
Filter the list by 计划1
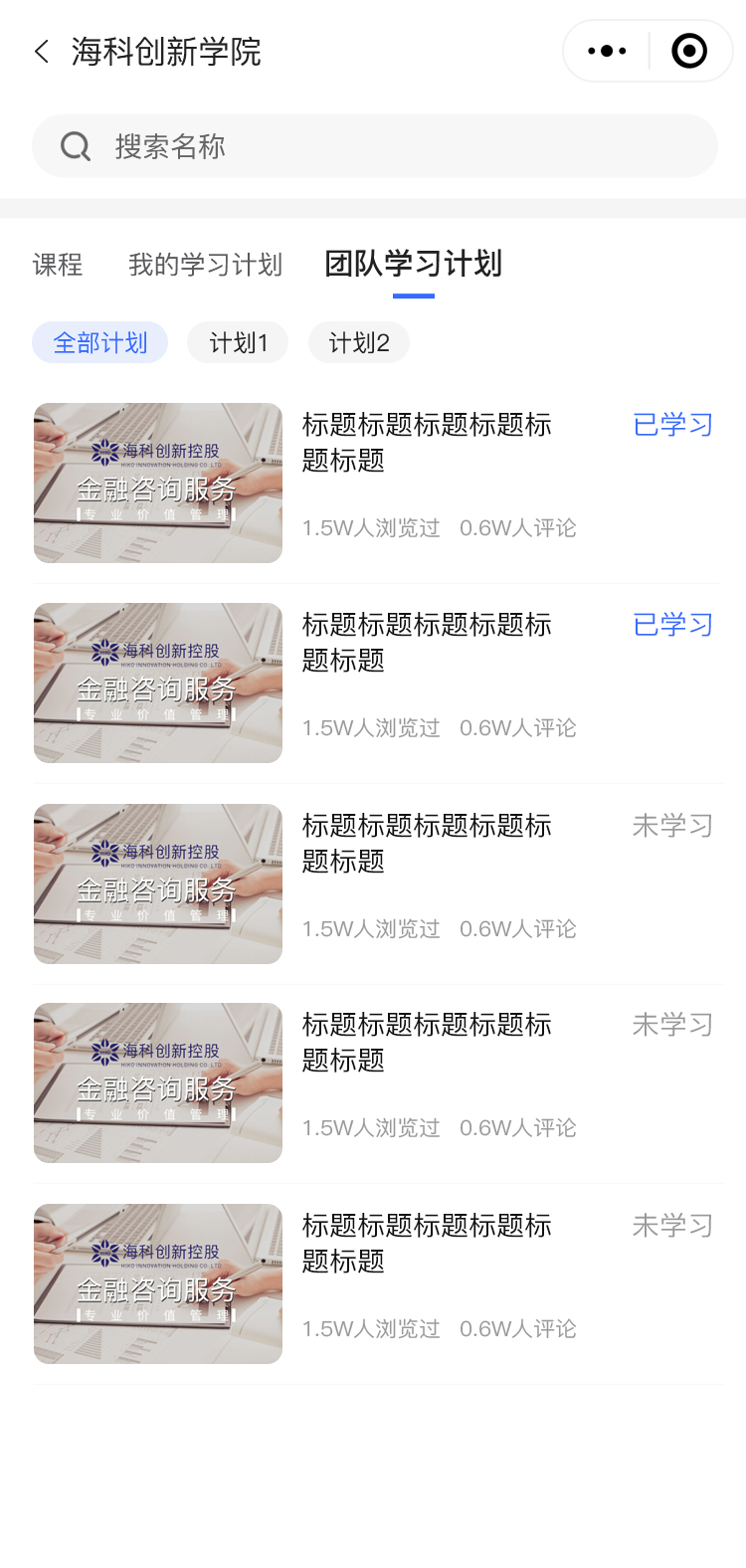(x=238, y=343)
